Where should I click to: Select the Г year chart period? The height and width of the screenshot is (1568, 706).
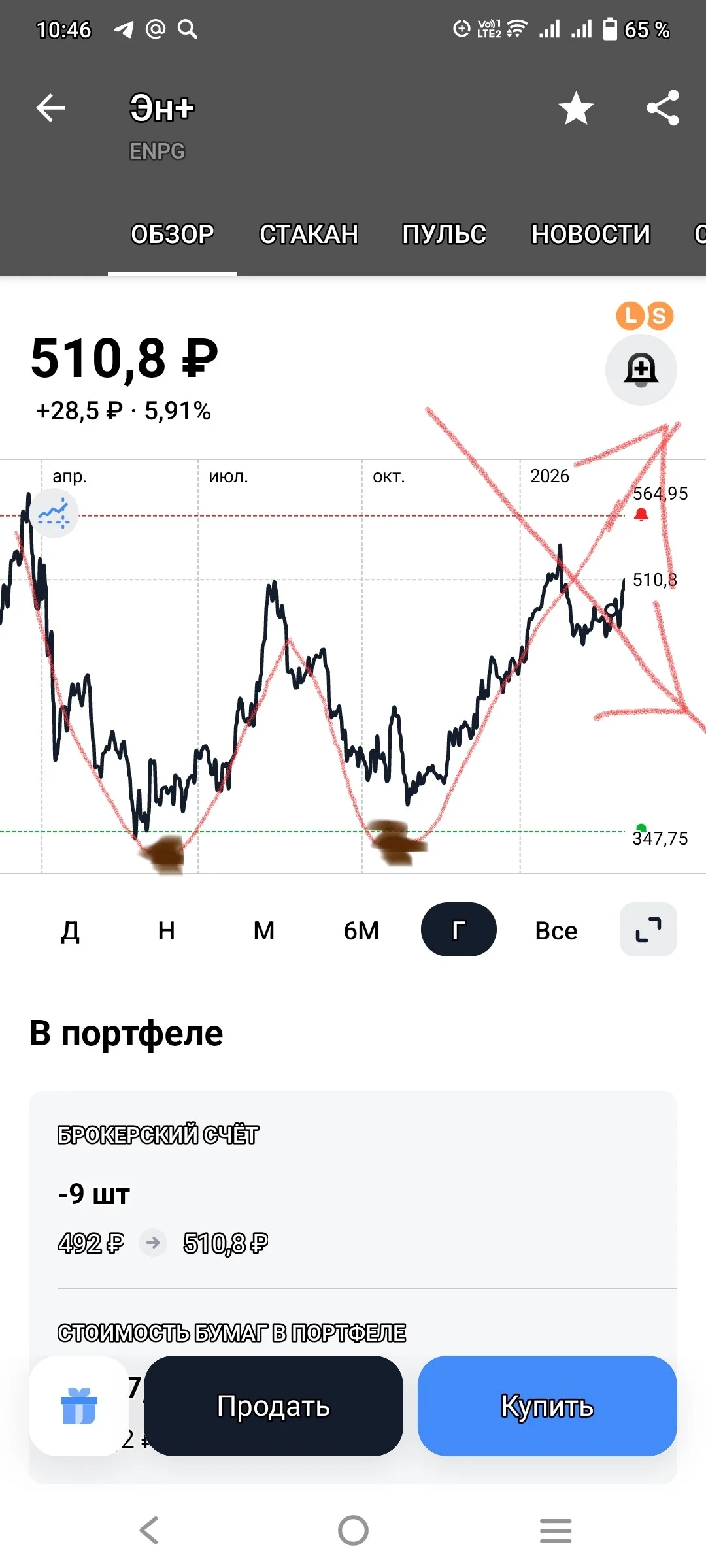[459, 930]
